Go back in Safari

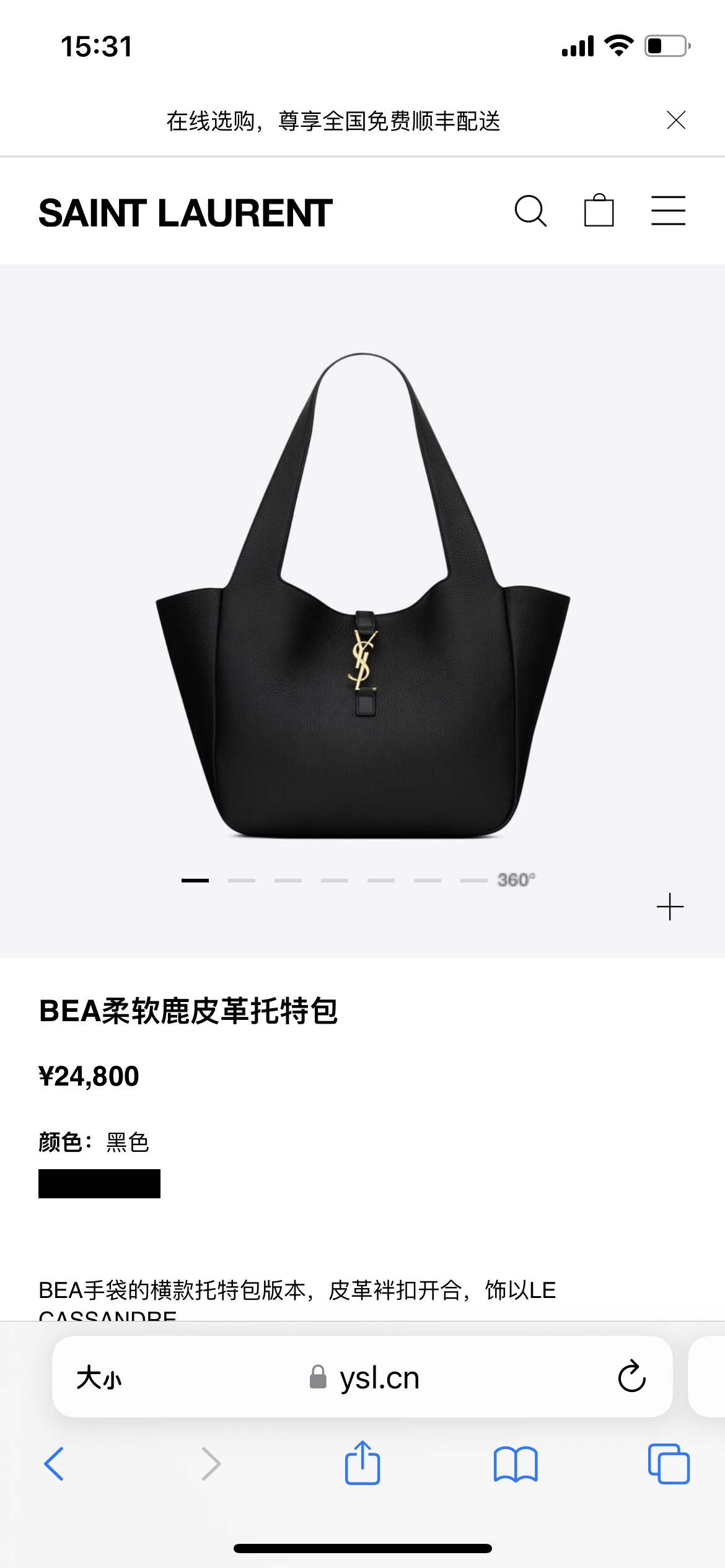point(55,1464)
